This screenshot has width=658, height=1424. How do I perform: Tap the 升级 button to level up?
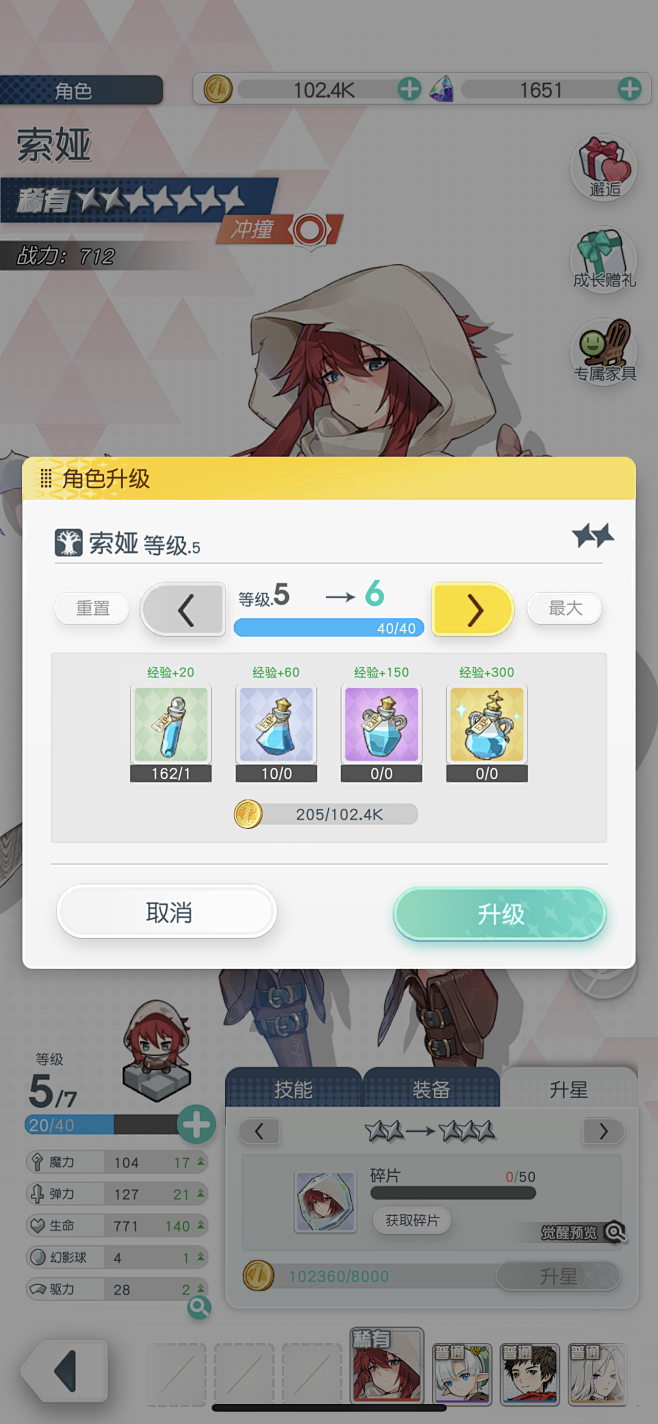500,914
